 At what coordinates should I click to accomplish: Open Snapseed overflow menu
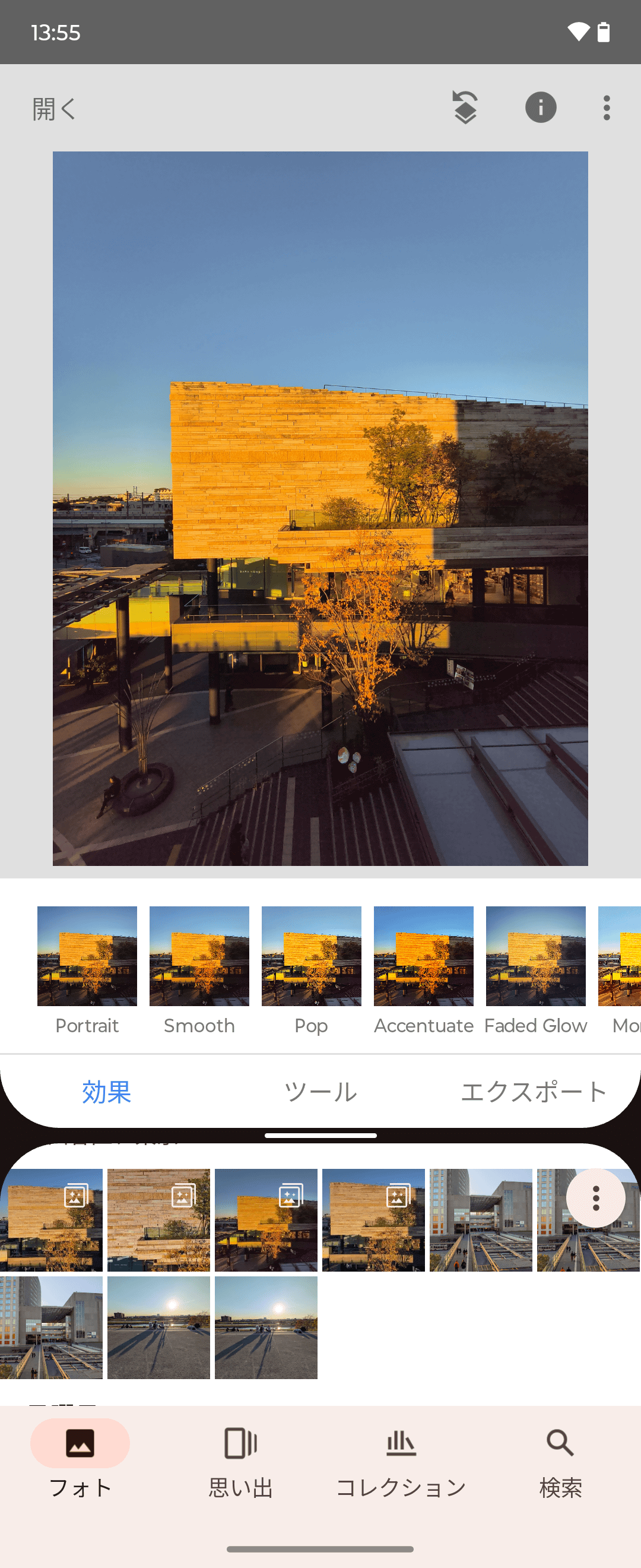607,108
